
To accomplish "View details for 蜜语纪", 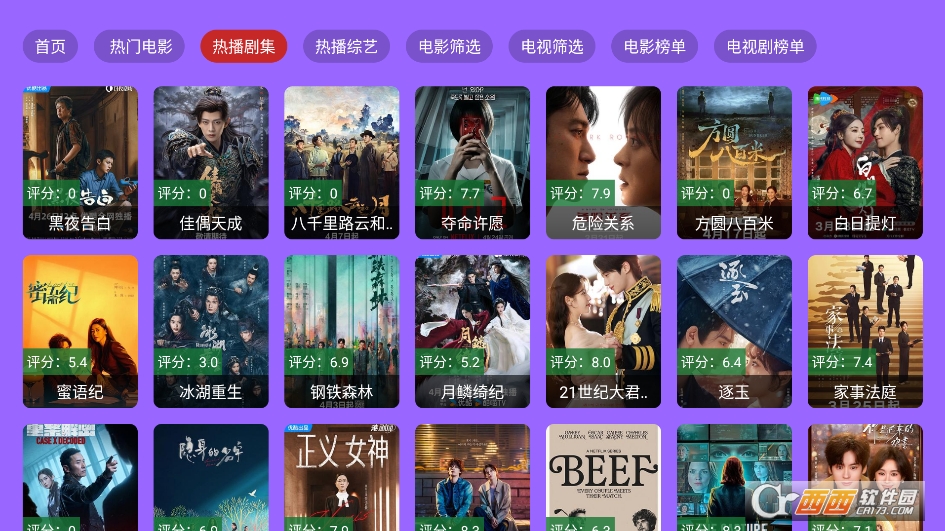I will click(x=80, y=331).
